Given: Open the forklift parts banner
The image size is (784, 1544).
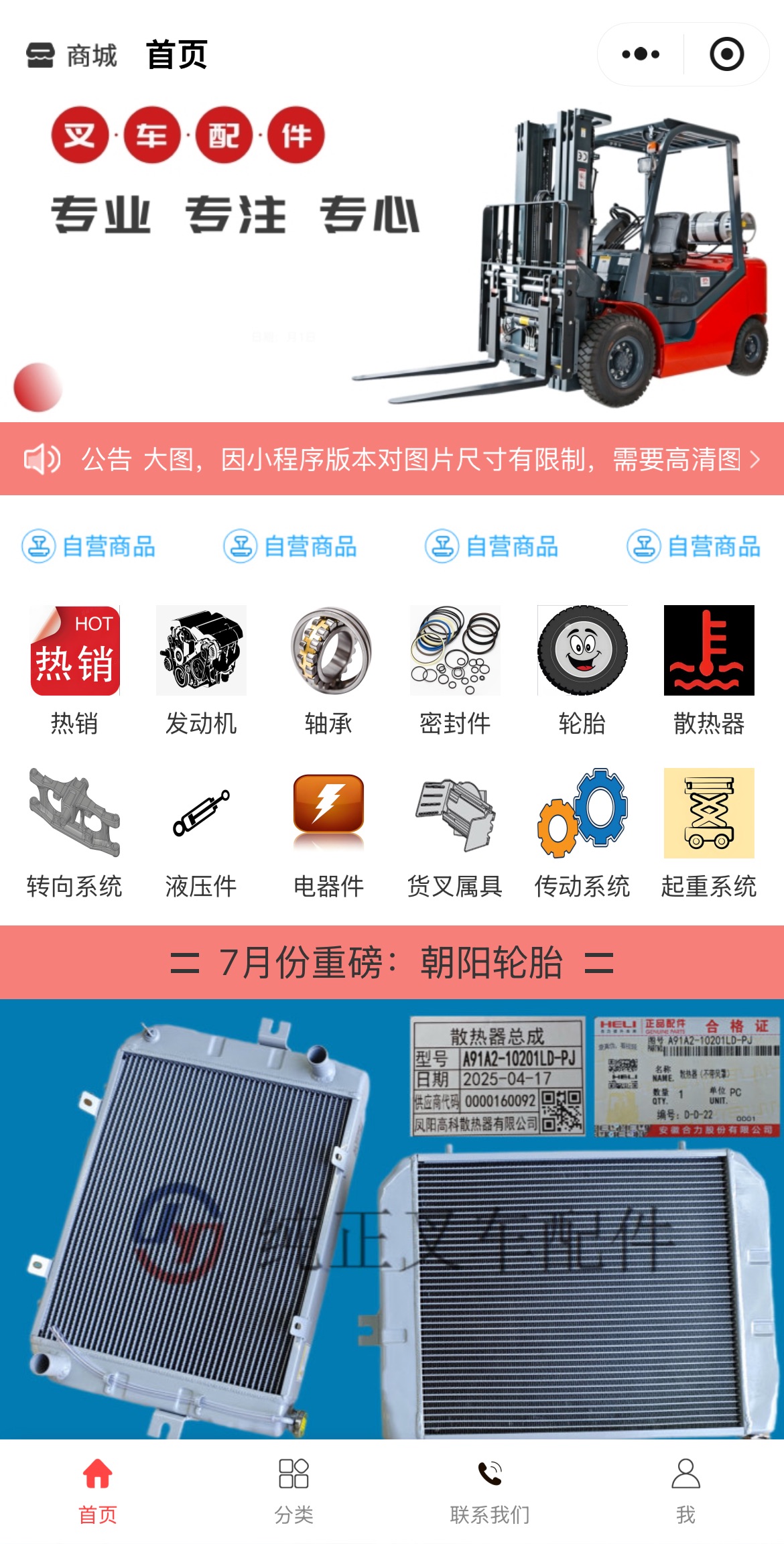Looking at the screenshot, I should click(x=392, y=258).
